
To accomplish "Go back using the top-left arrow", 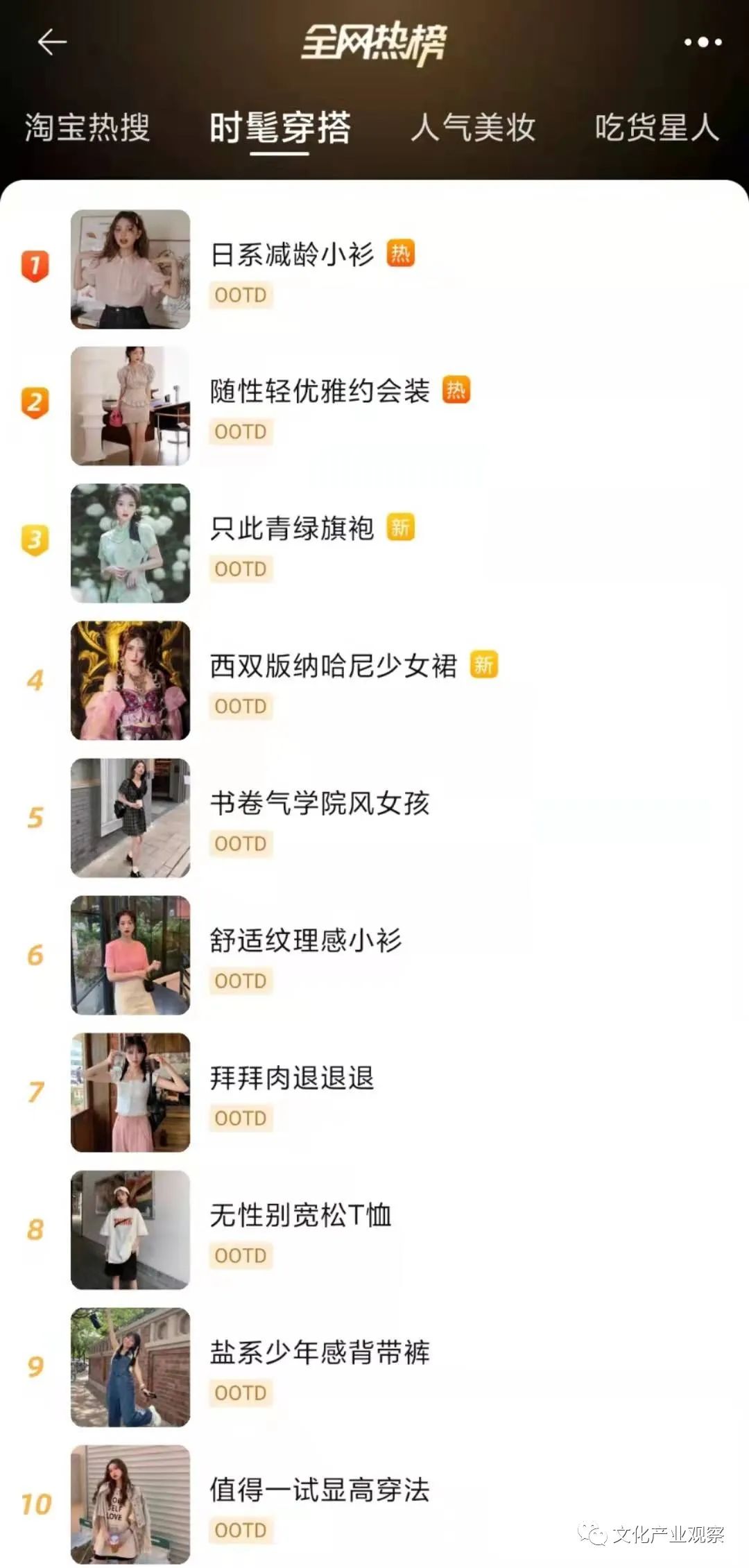I will [x=52, y=42].
